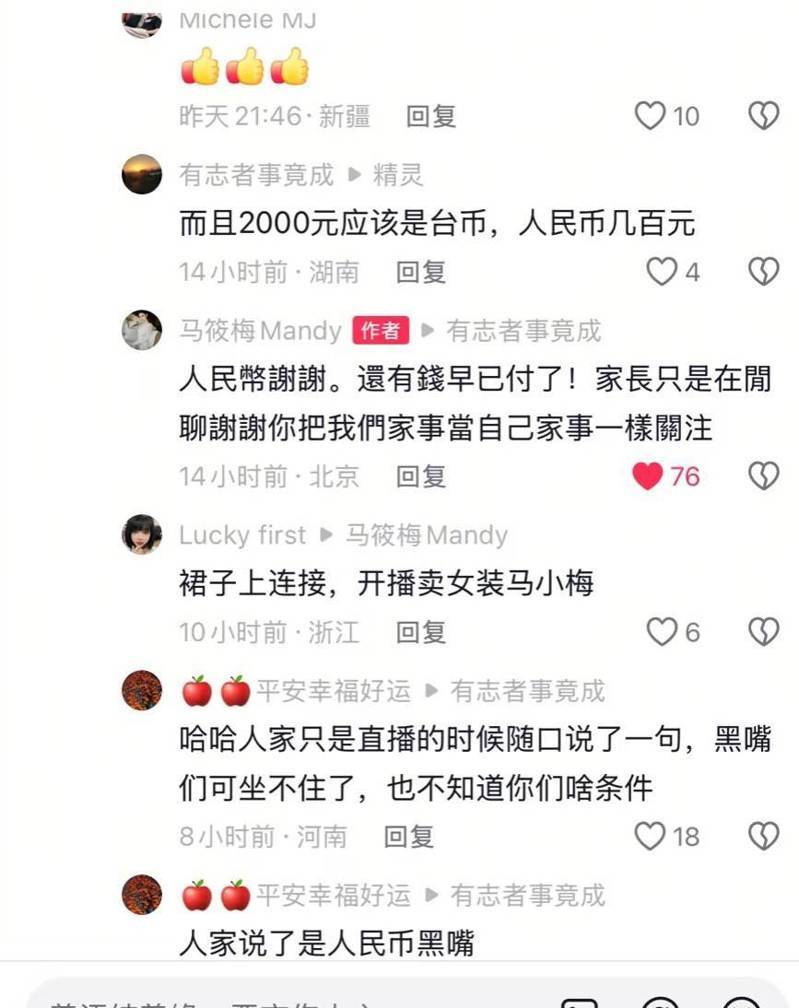The width and height of the screenshot is (799, 1008).
Task: Unlike 马筱梅Mandy's author reply with 76 likes
Action: (649, 476)
